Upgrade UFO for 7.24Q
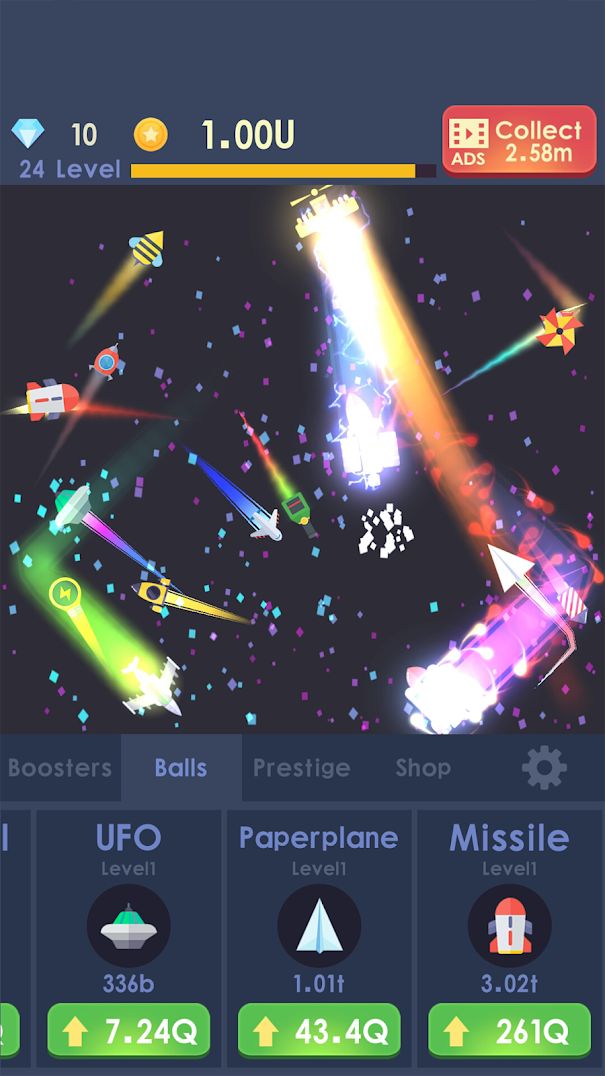 (128, 1031)
